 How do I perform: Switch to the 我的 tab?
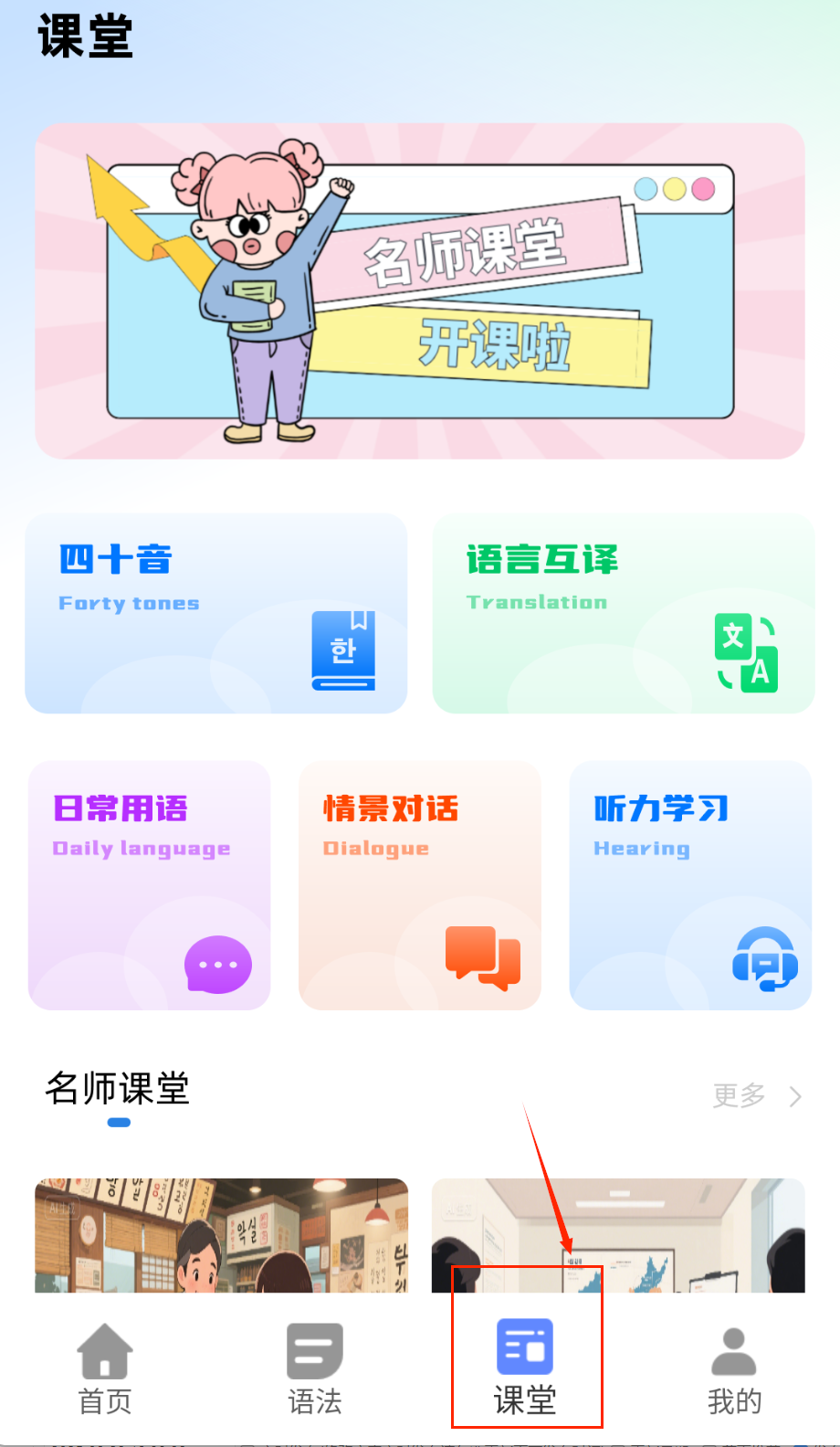(734, 1368)
